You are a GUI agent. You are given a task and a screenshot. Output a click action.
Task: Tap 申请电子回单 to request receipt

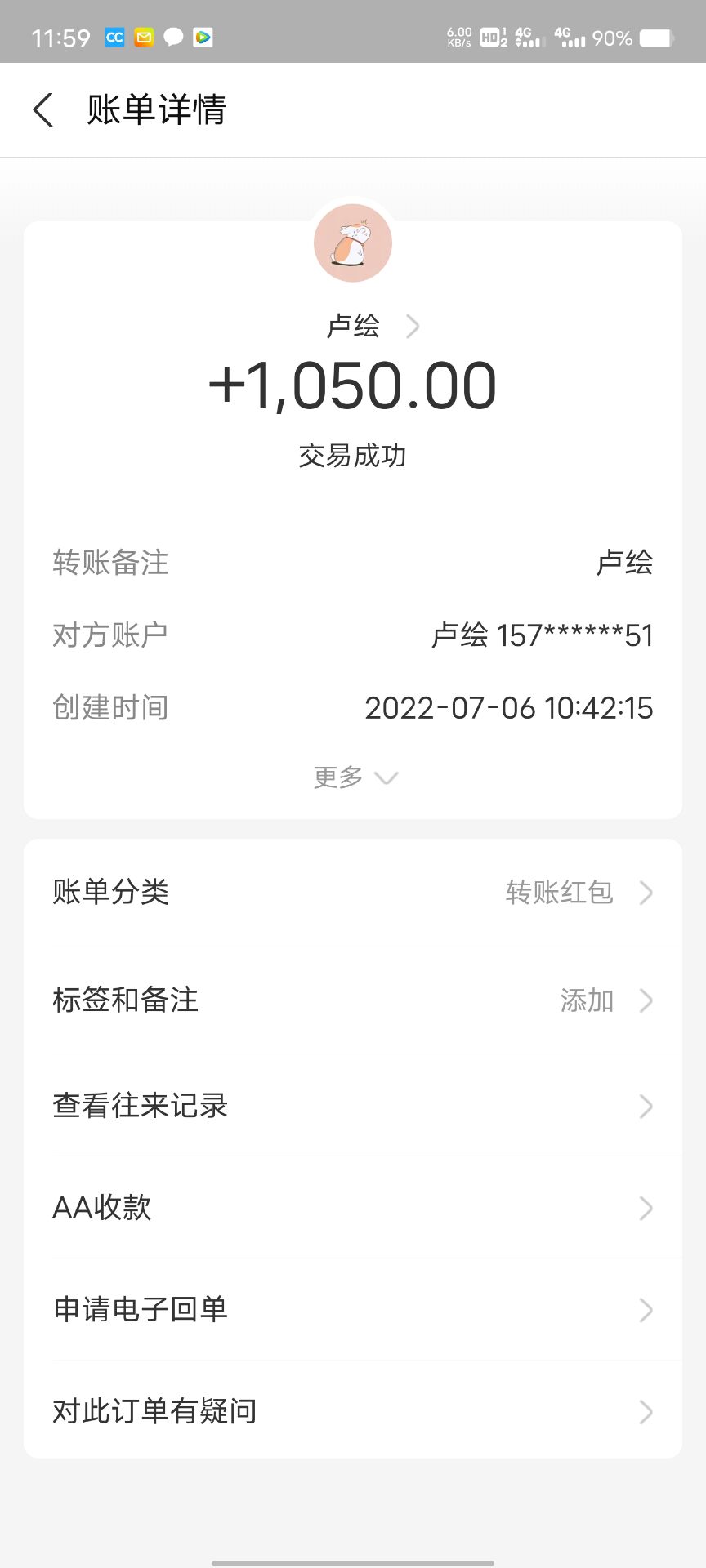[353, 1310]
